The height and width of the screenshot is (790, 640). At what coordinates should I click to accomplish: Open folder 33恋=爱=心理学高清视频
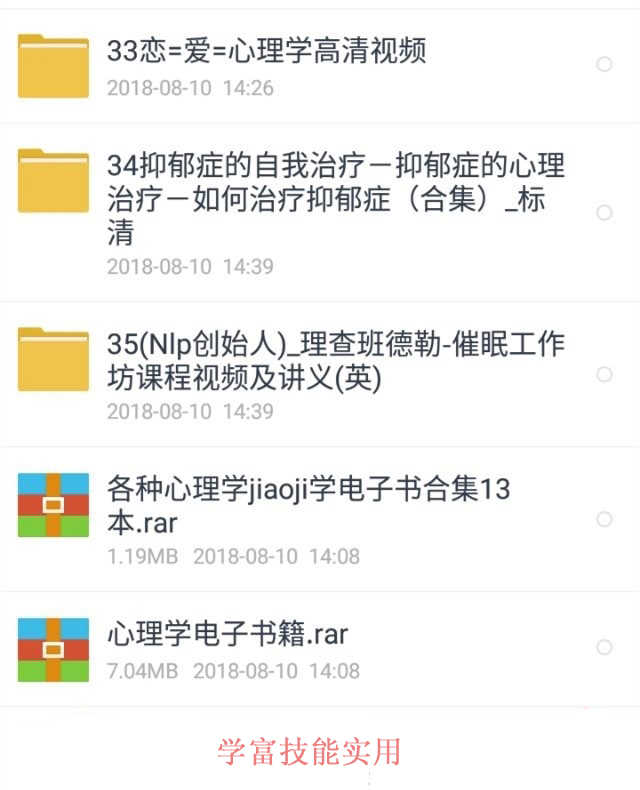[266, 52]
